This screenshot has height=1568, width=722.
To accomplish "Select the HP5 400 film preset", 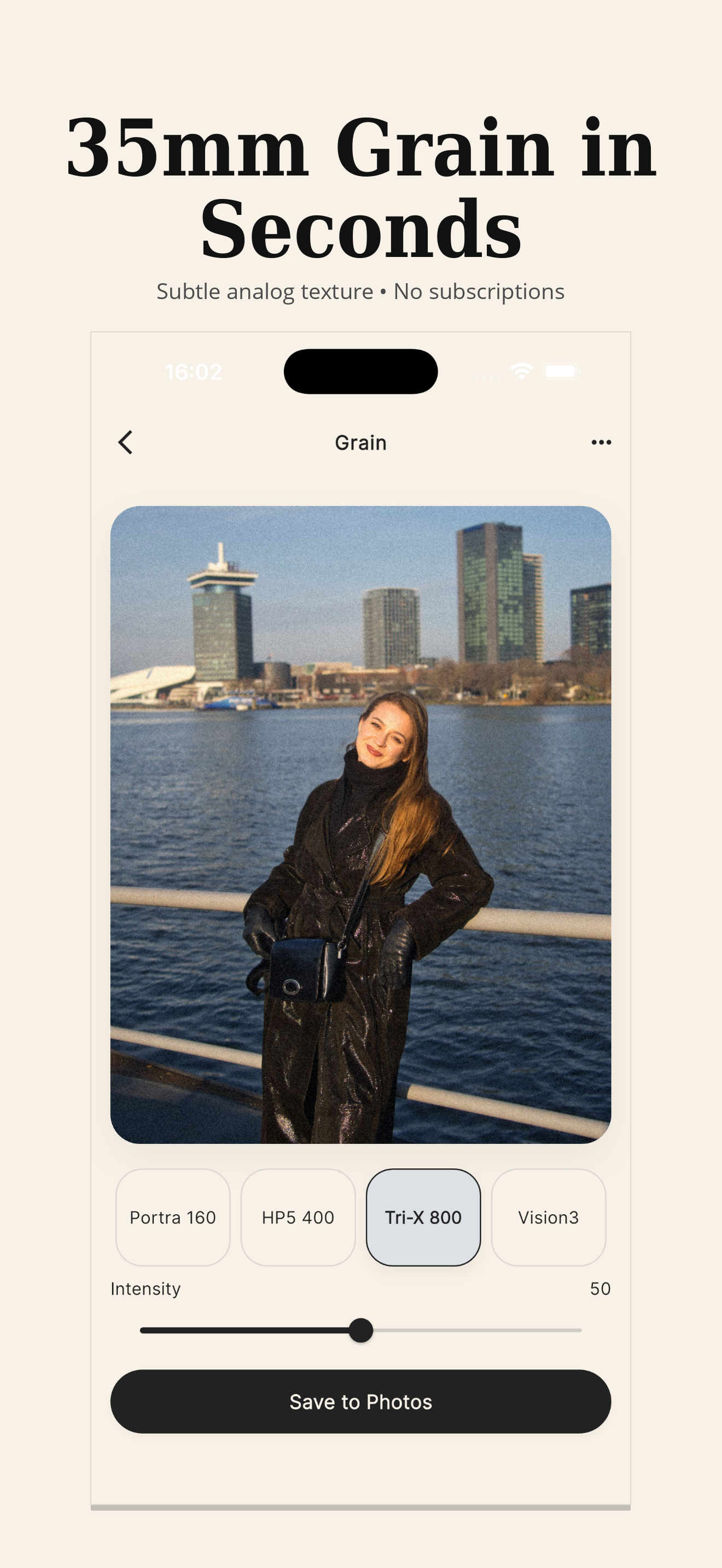I will click(x=298, y=1218).
